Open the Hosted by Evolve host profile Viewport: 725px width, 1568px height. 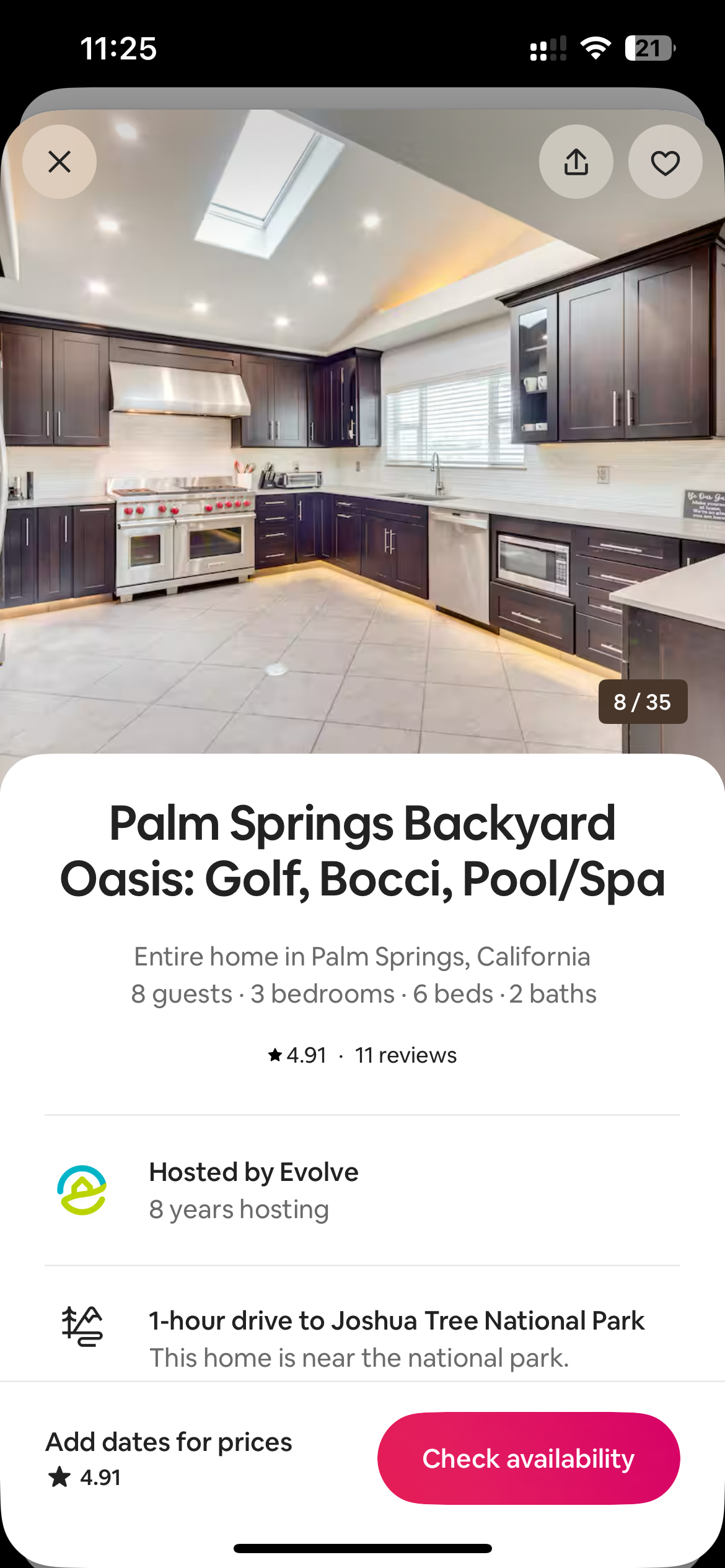click(x=362, y=1190)
